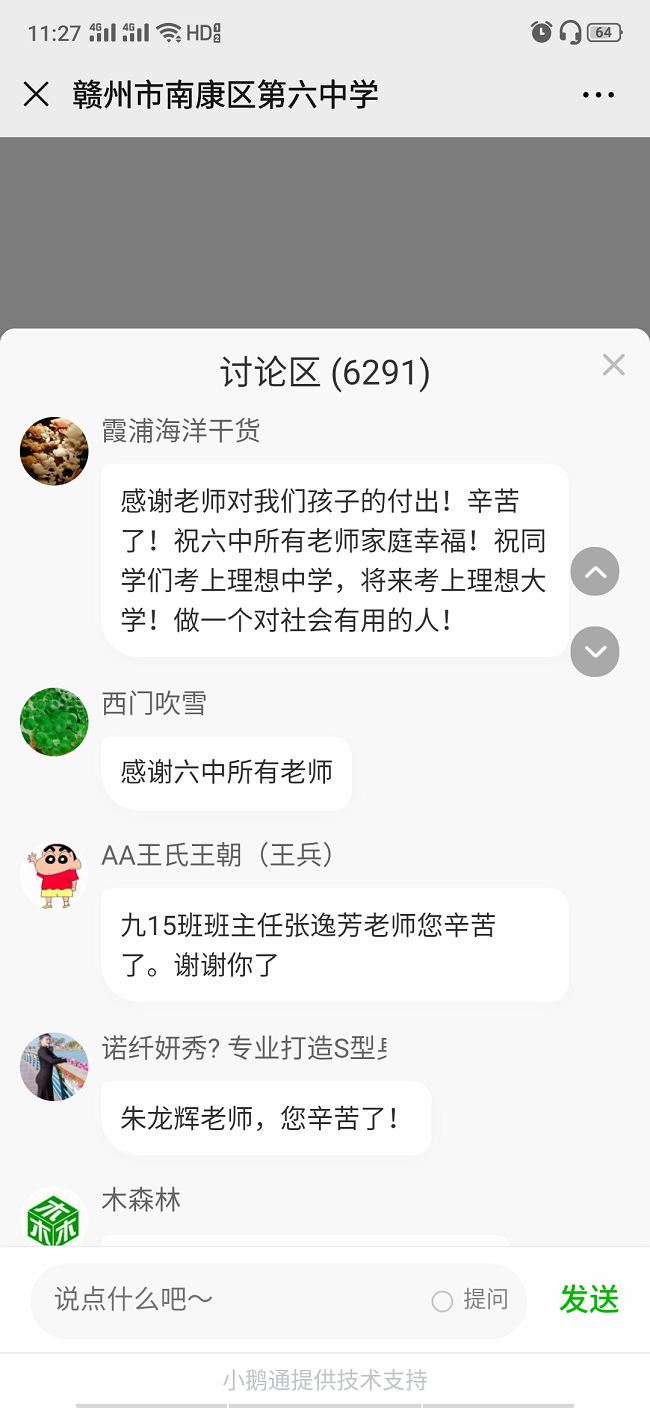This screenshot has height=1408, width=650.
Task: Open 西门吹雪's avatar
Action: pos(54,722)
